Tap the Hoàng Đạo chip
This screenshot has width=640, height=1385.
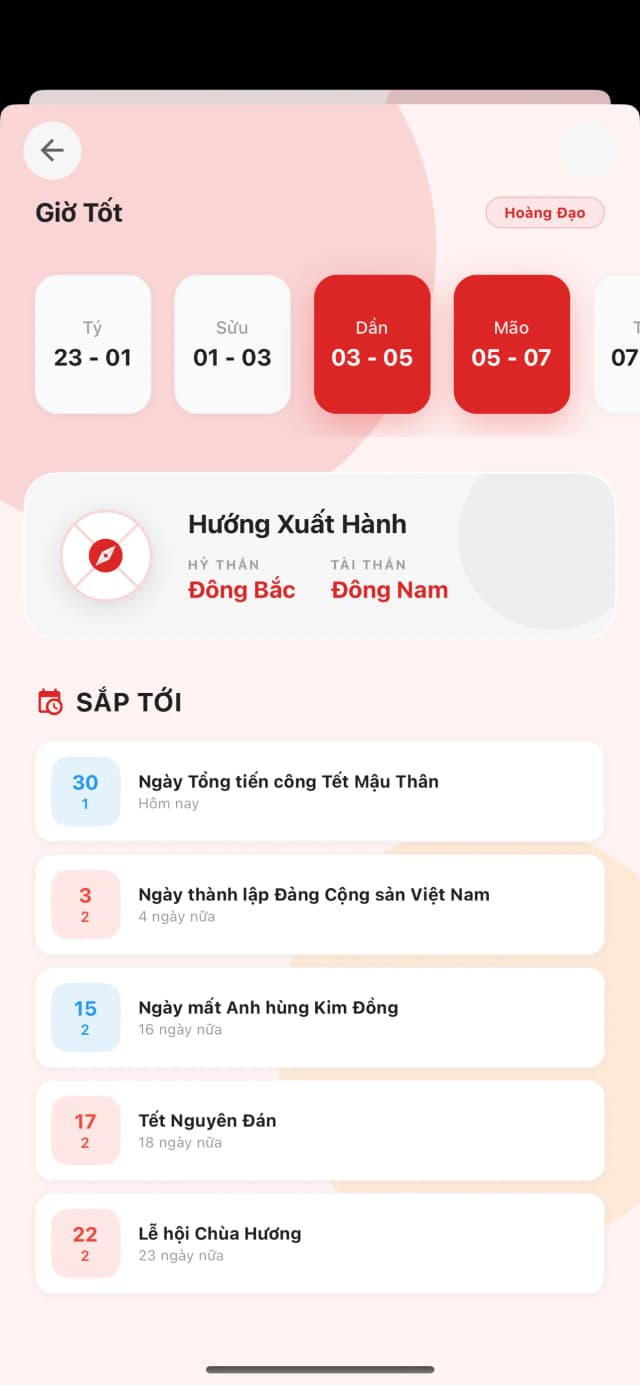coord(544,213)
